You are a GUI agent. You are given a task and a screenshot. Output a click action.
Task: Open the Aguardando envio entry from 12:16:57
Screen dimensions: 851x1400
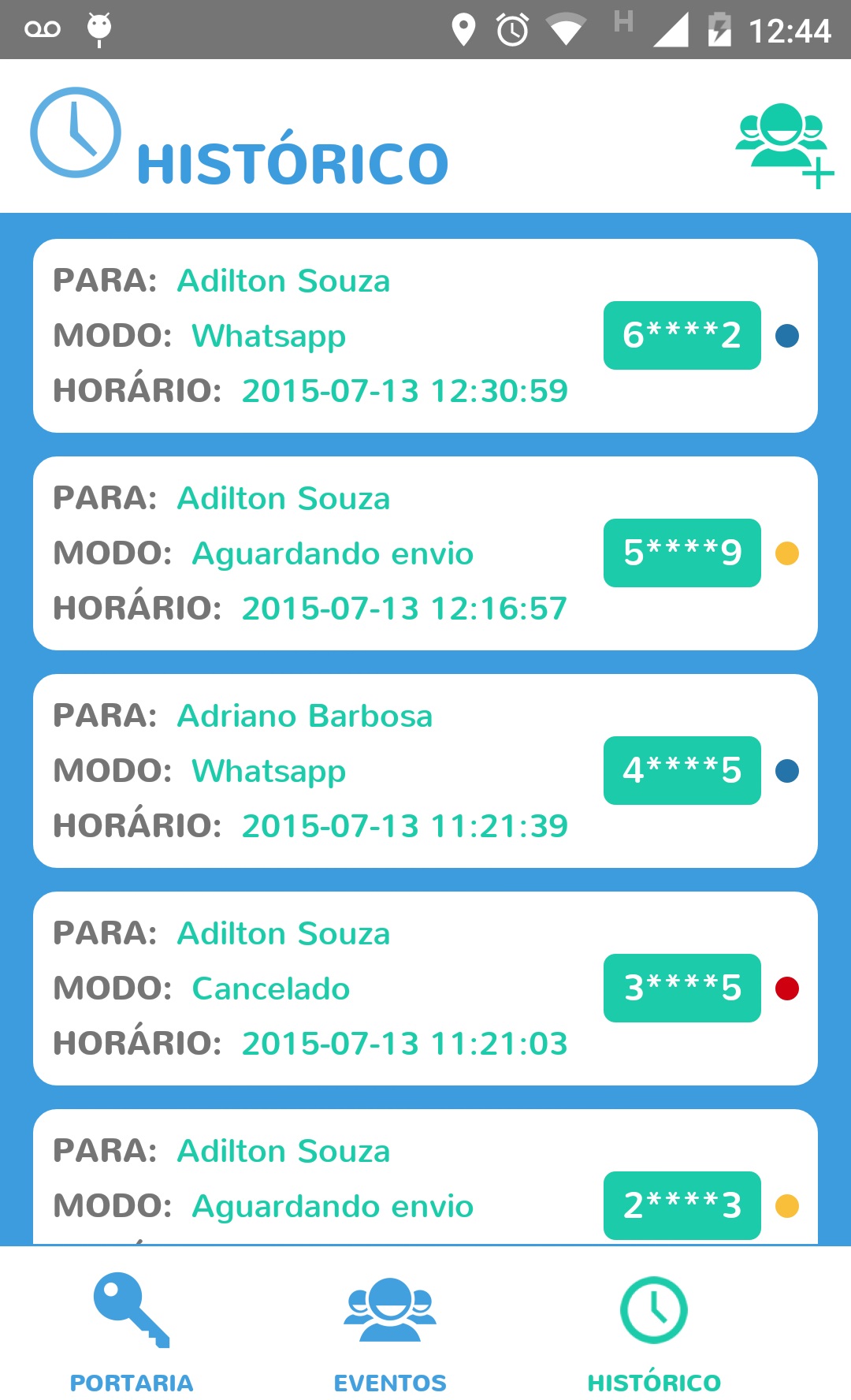(x=425, y=553)
